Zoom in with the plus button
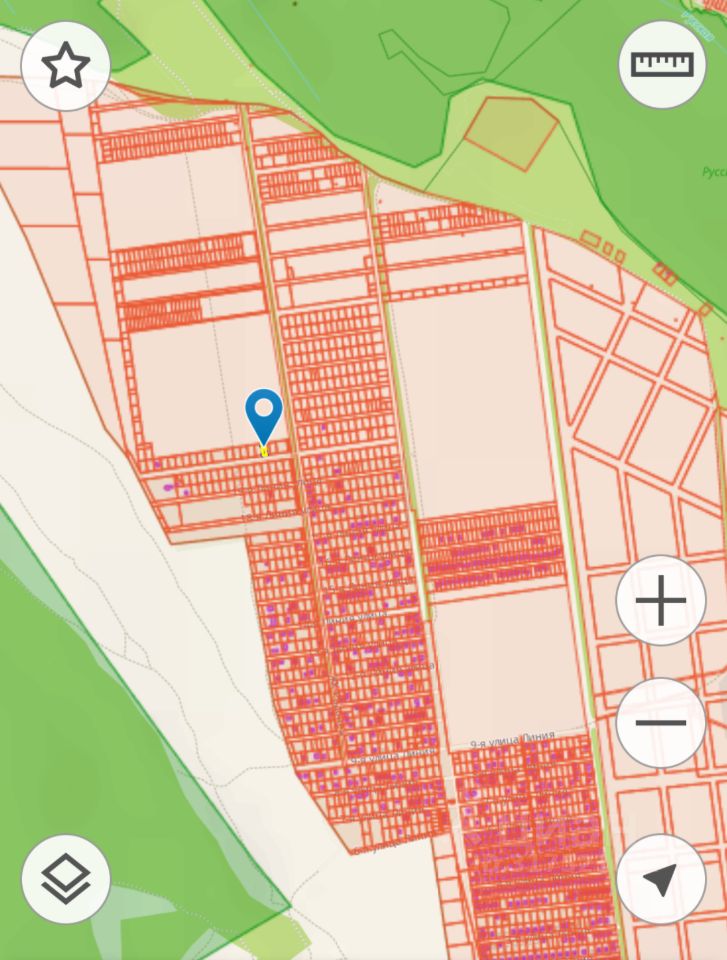 click(661, 602)
